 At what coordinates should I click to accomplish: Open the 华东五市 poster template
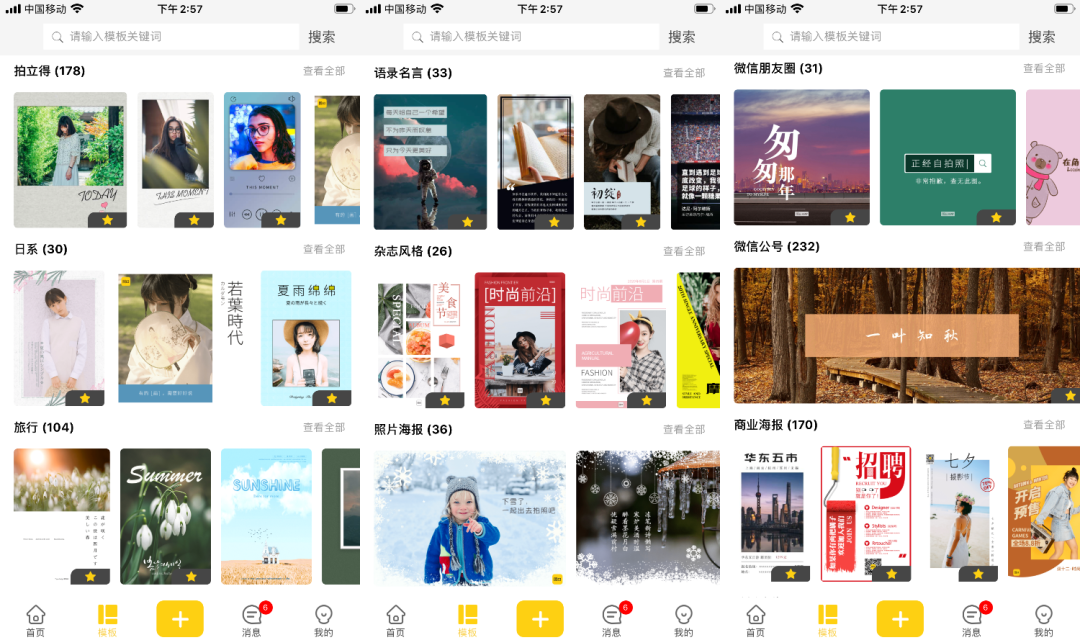pyautogui.click(x=771, y=512)
